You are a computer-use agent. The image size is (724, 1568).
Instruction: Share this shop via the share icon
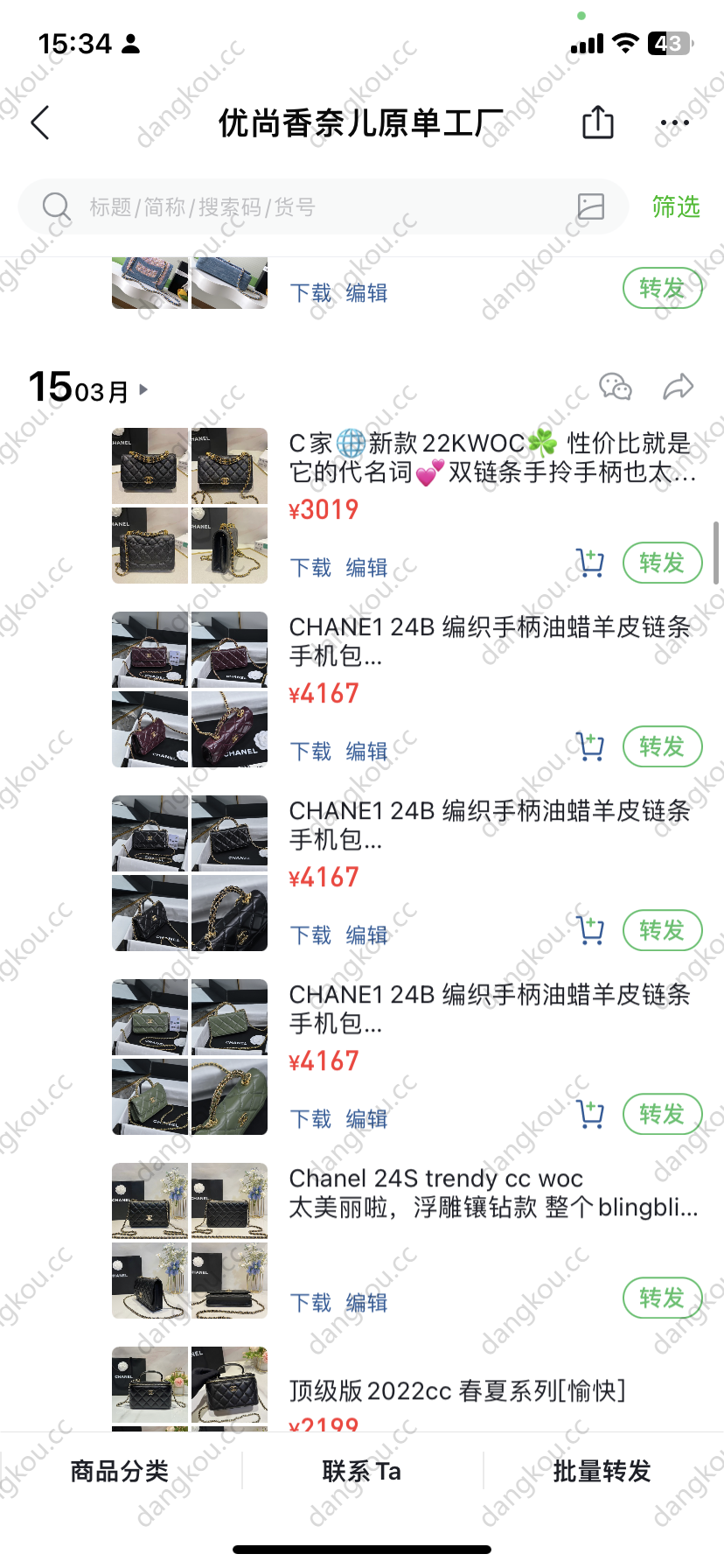598,122
